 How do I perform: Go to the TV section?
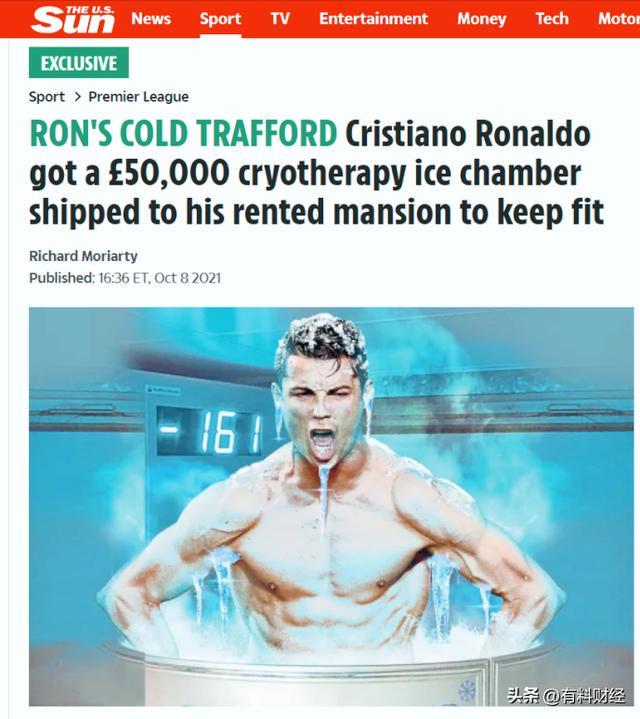point(280,19)
